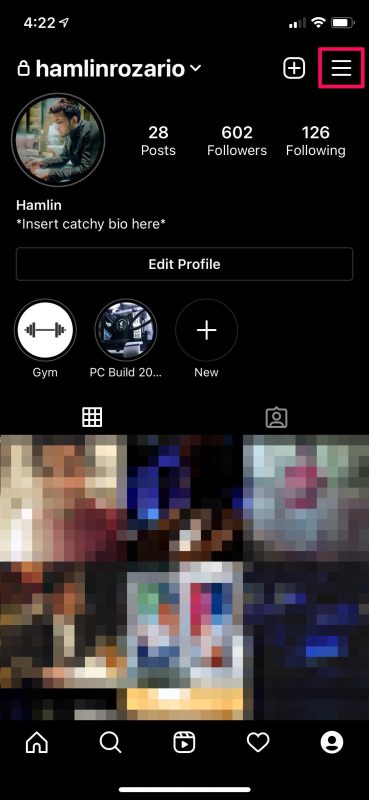Screen dimensions: 369x800
Task: Switch to the posts grid tab
Action: click(92, 417)
